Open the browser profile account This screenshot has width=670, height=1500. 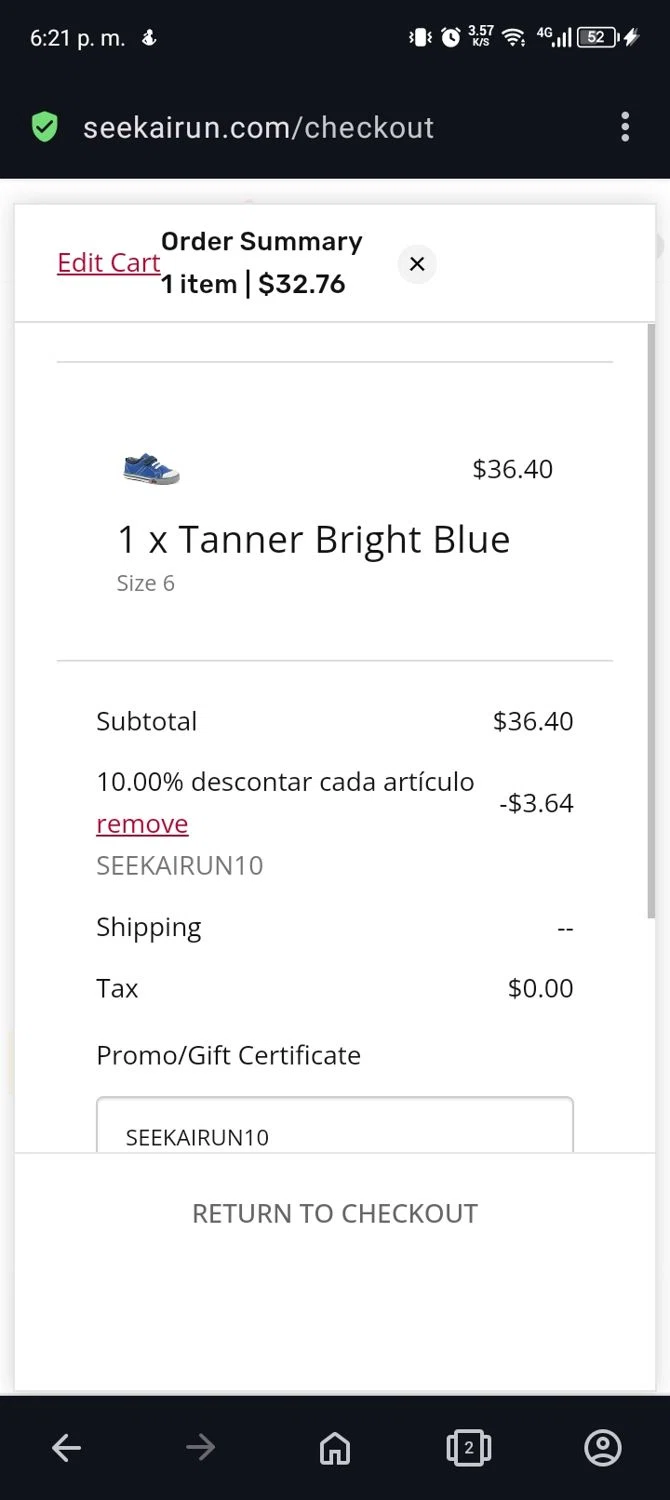click(603, 1447)
